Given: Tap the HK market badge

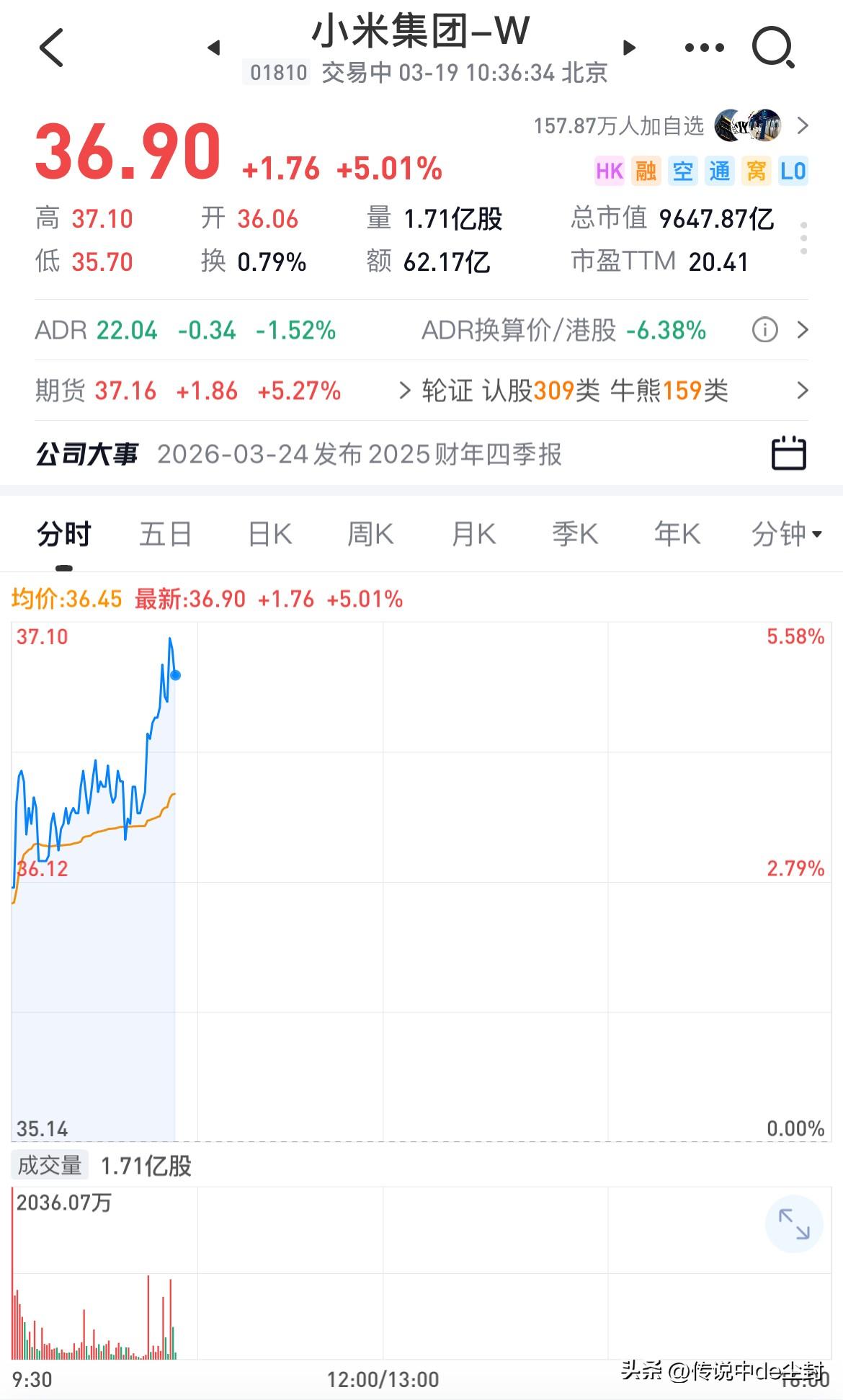Looking at the screenshot, I should (609, 171).
